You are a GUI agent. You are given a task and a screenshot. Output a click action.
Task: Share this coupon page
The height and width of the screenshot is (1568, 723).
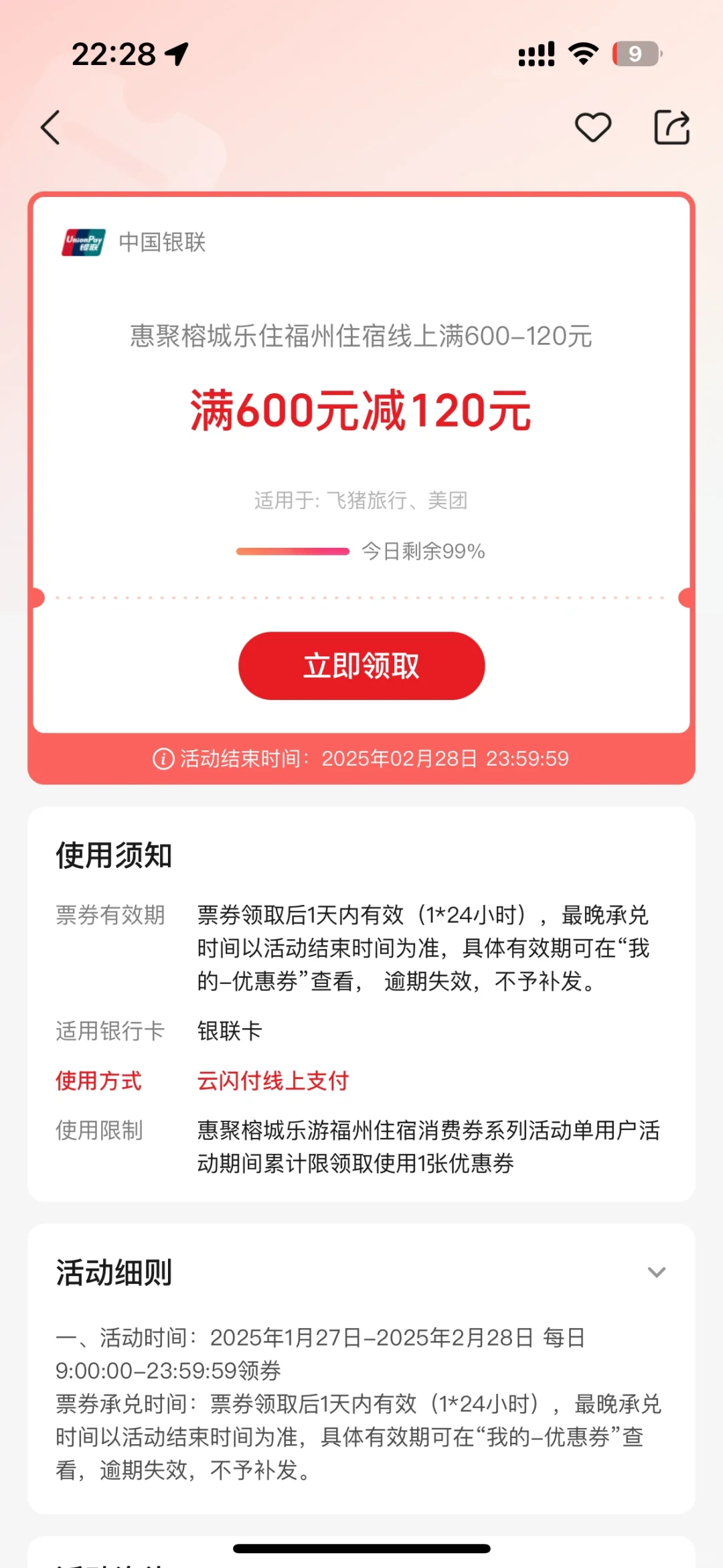pos(671,127)
